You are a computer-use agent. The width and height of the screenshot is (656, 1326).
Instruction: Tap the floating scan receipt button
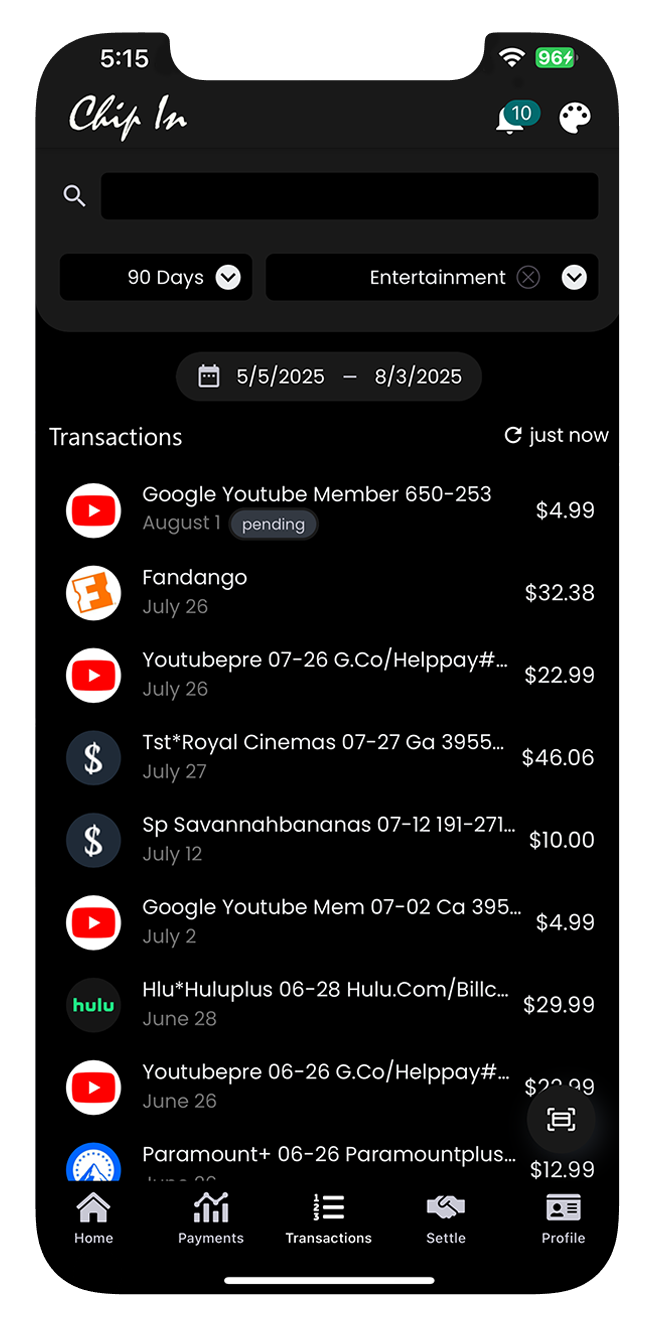[x=561, y=1120]
